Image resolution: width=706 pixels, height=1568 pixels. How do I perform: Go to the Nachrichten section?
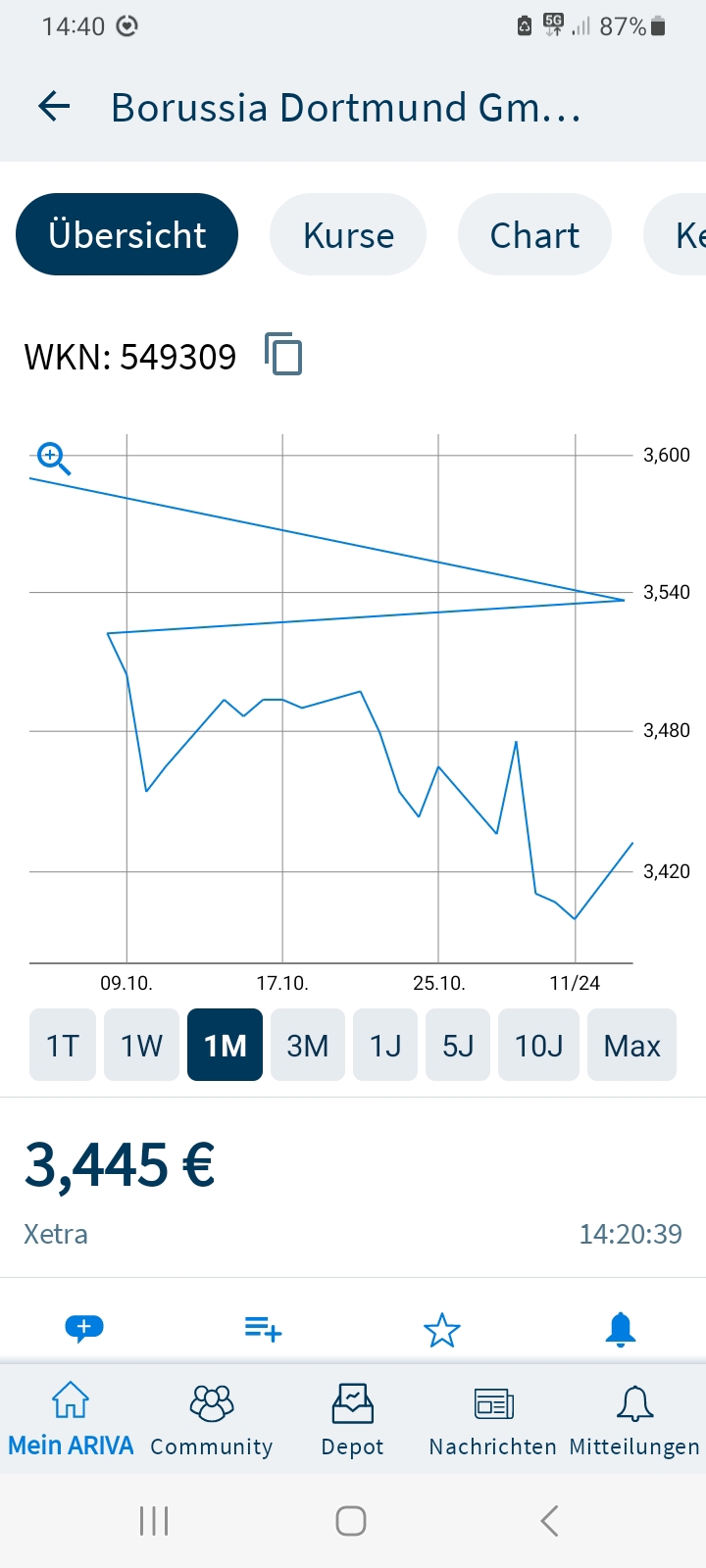click(x=492, y=1418)
